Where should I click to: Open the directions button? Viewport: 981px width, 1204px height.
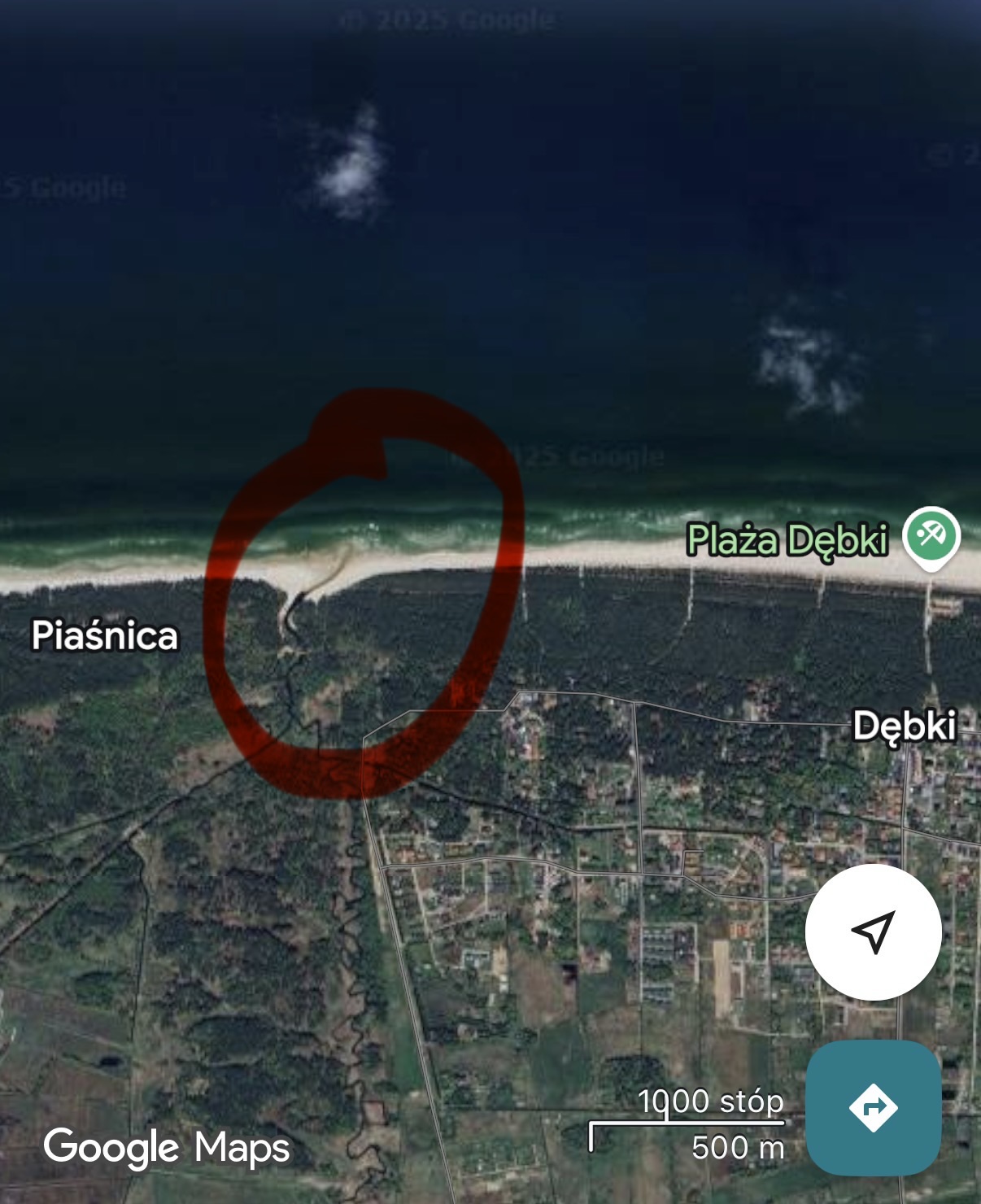[x=873, y=1107]
